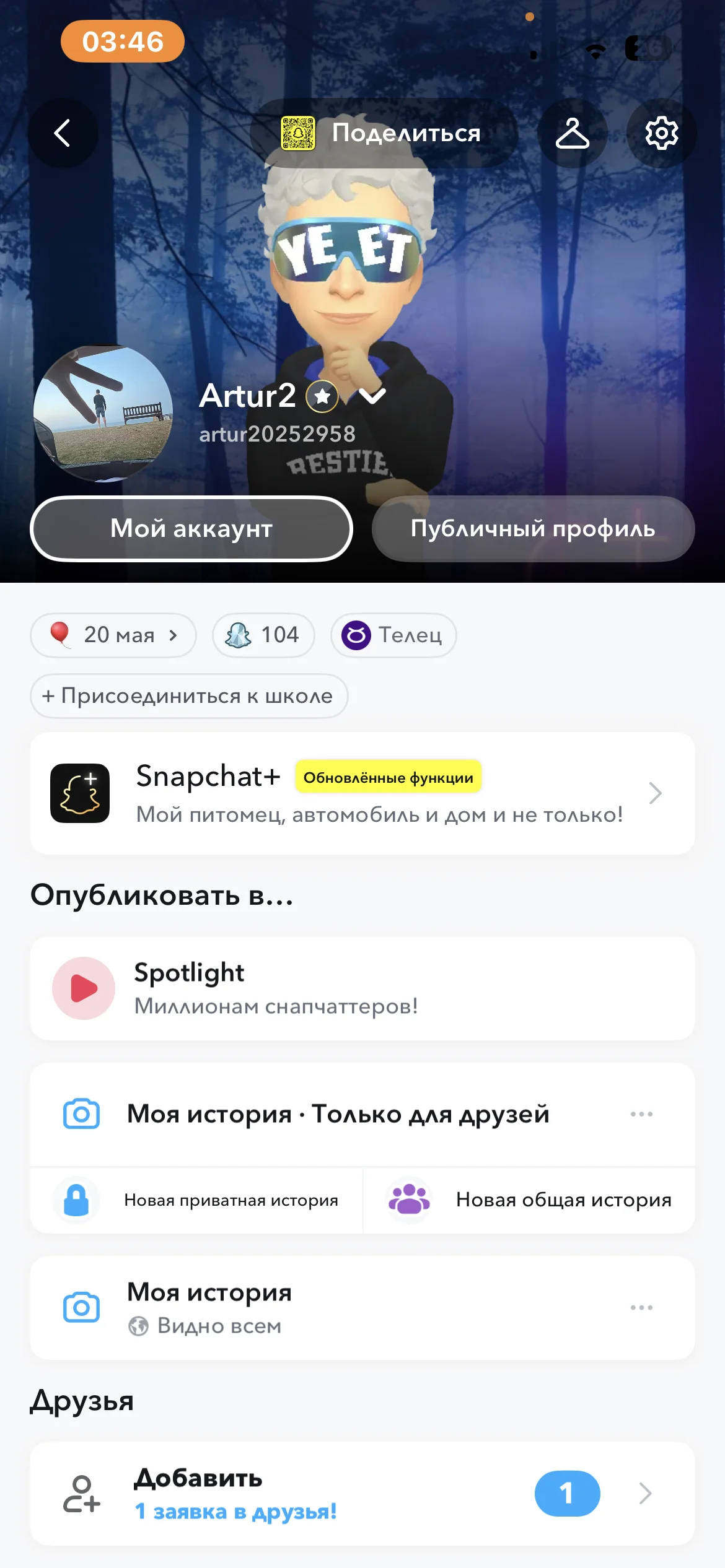Publish to Spotlight
This screenshot has width=725, height=1568.
(362, 988)
